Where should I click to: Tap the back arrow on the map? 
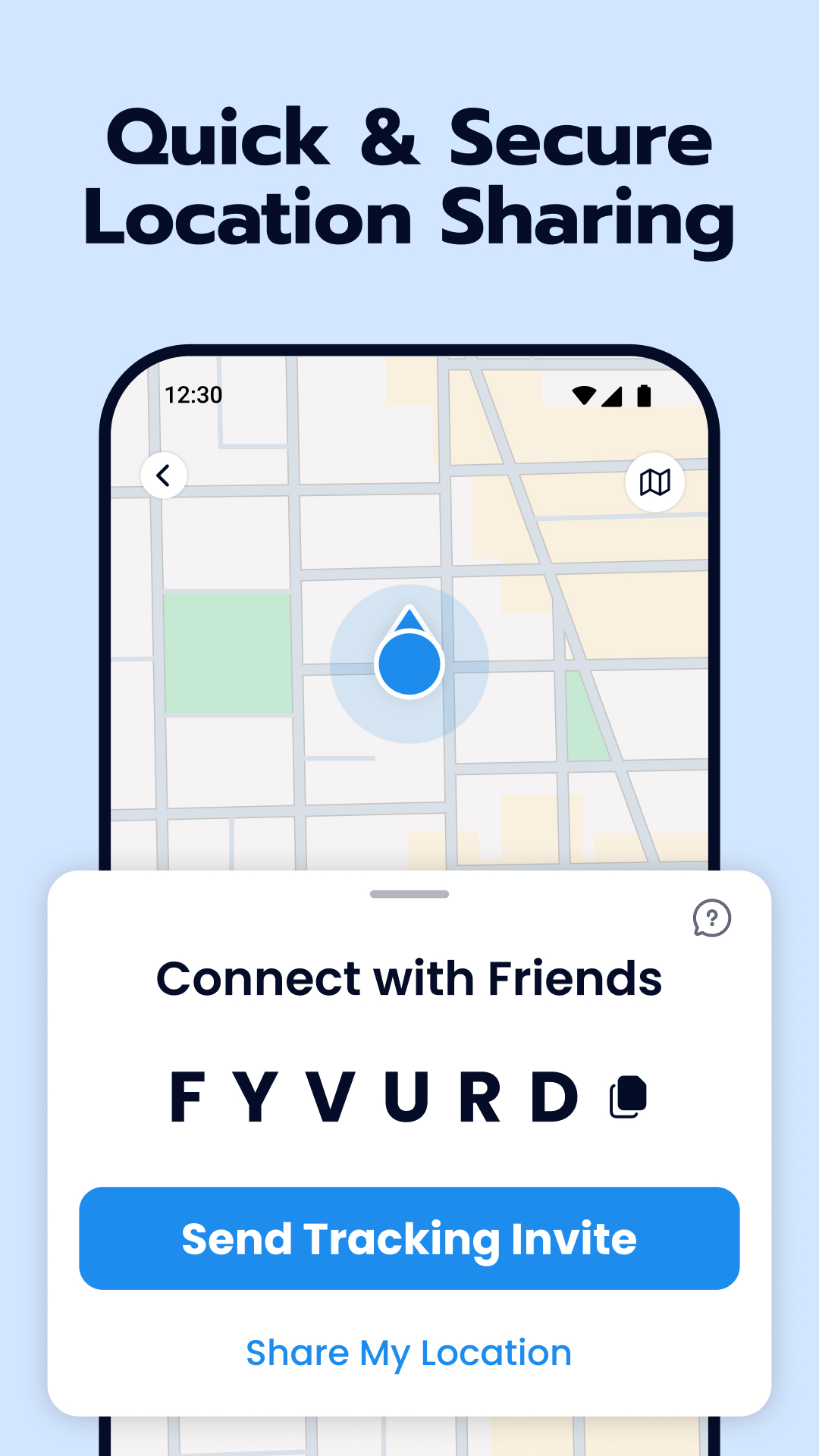pos(164,475)
